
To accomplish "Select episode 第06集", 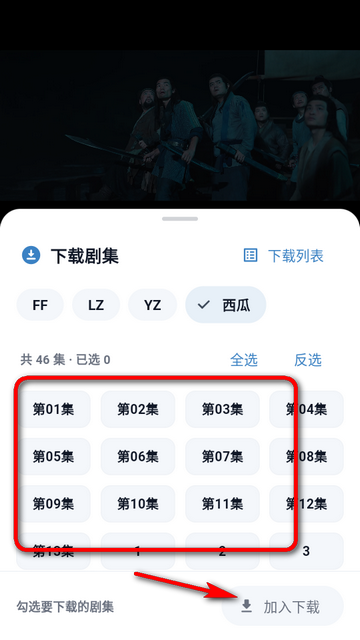I will click(138, 456).
